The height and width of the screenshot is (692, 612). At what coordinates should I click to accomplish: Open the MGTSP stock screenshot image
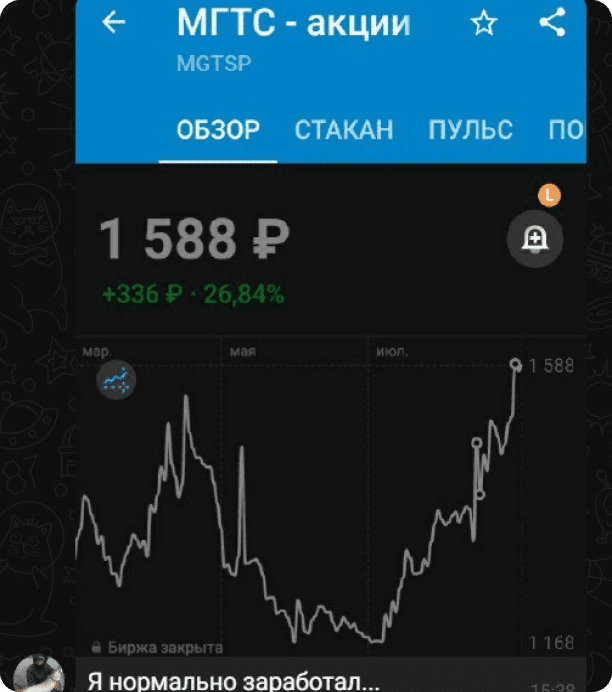click(x=330, y=330)
